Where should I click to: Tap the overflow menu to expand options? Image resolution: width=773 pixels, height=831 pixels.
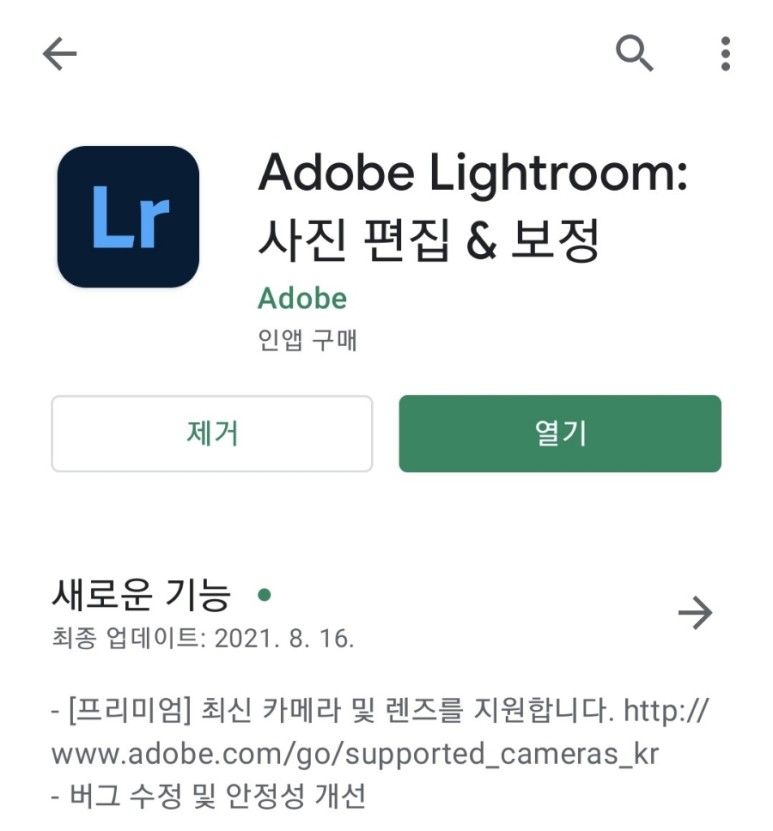click(722, 55)
